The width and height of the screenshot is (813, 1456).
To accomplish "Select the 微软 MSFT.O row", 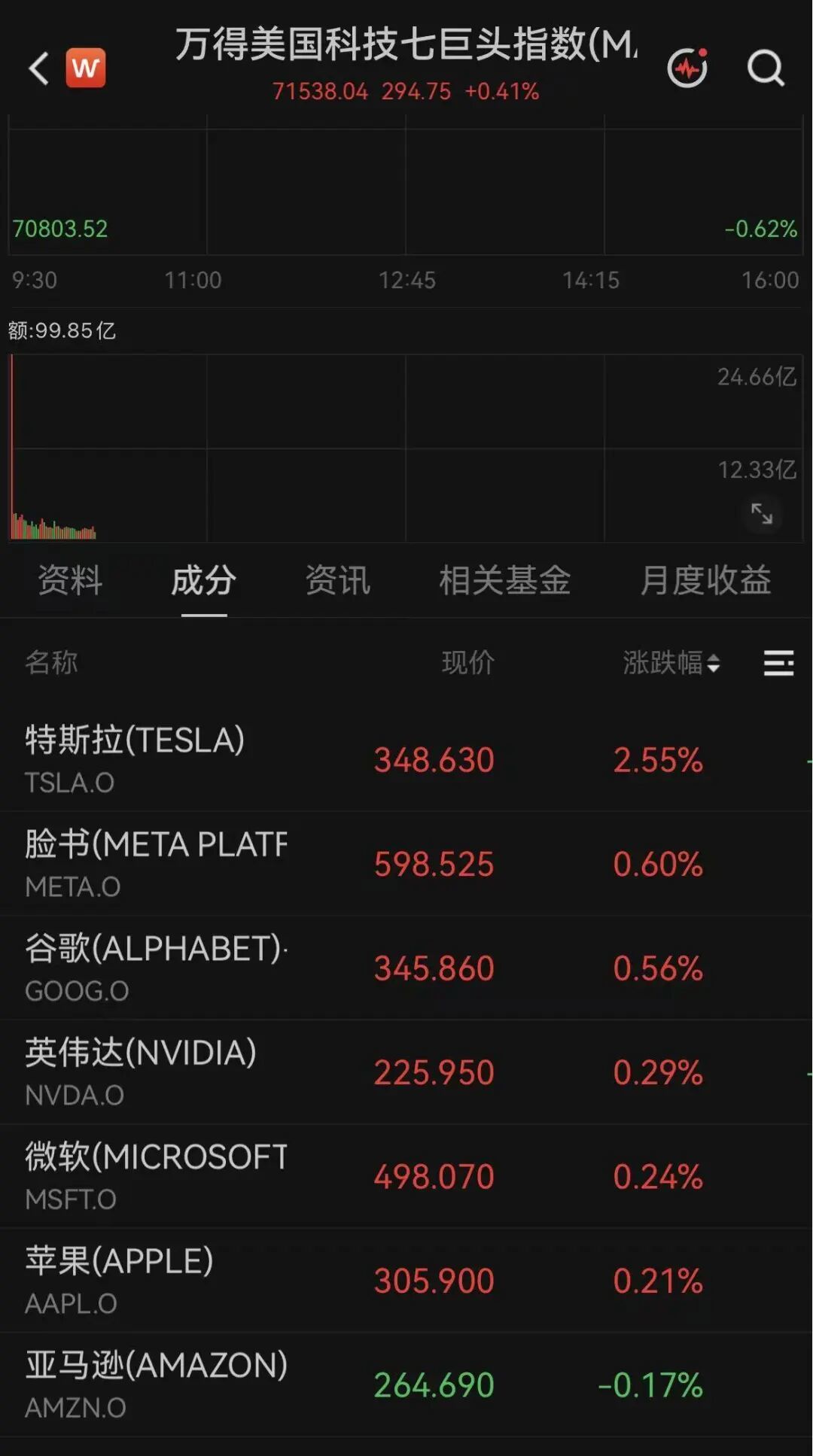I will tap(406, 1176).
